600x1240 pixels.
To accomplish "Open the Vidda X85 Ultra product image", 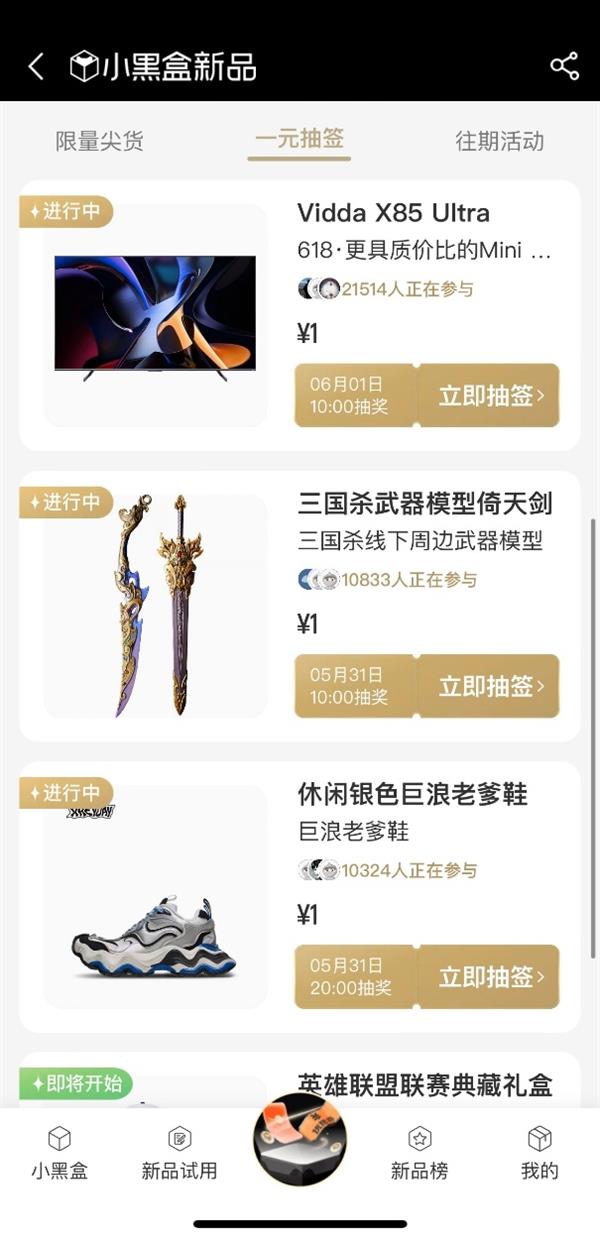I will pyautogui.click(x=155, y=316).
